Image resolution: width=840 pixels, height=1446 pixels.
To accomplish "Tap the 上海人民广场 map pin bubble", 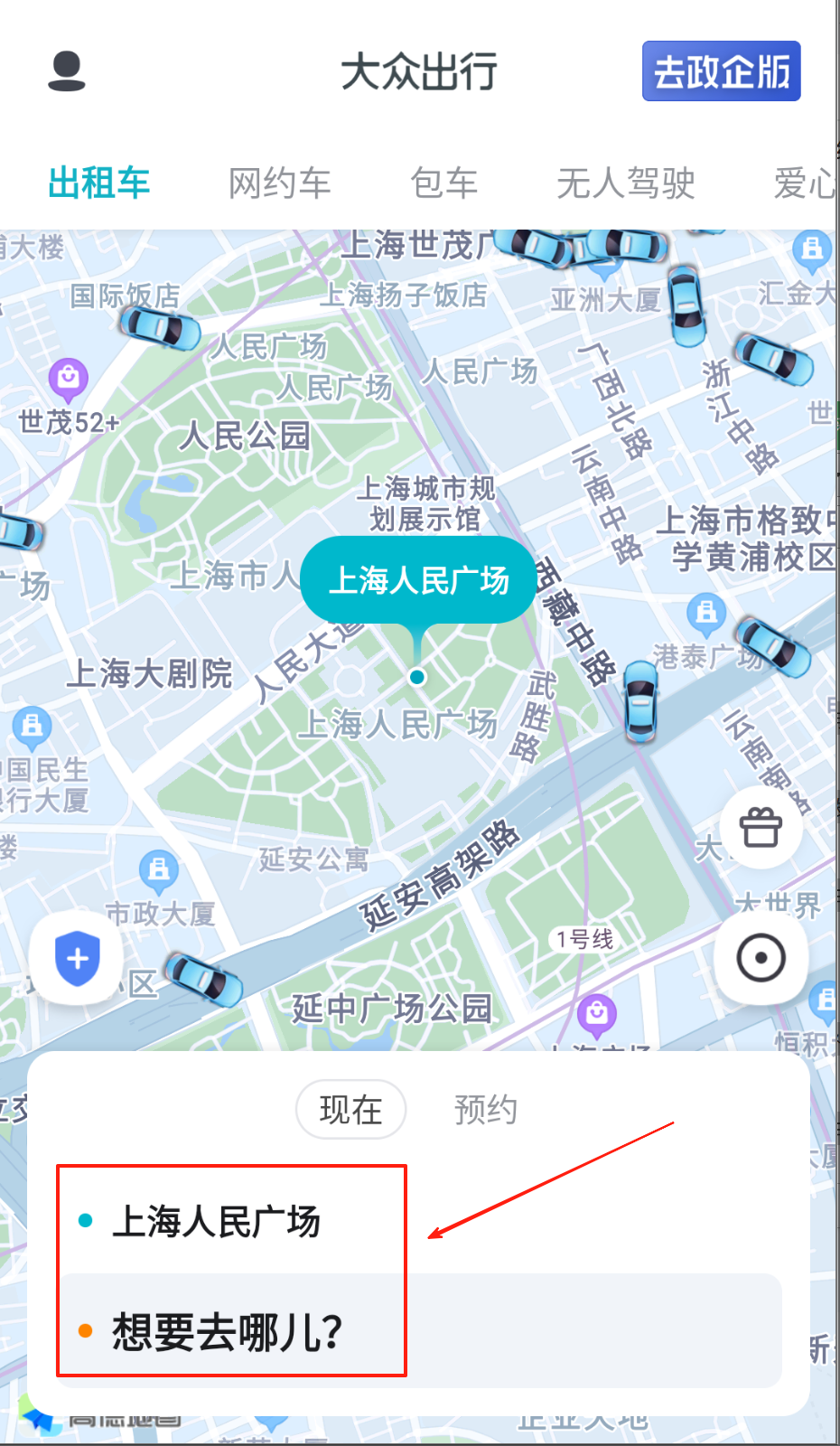I will coord(418,580).
